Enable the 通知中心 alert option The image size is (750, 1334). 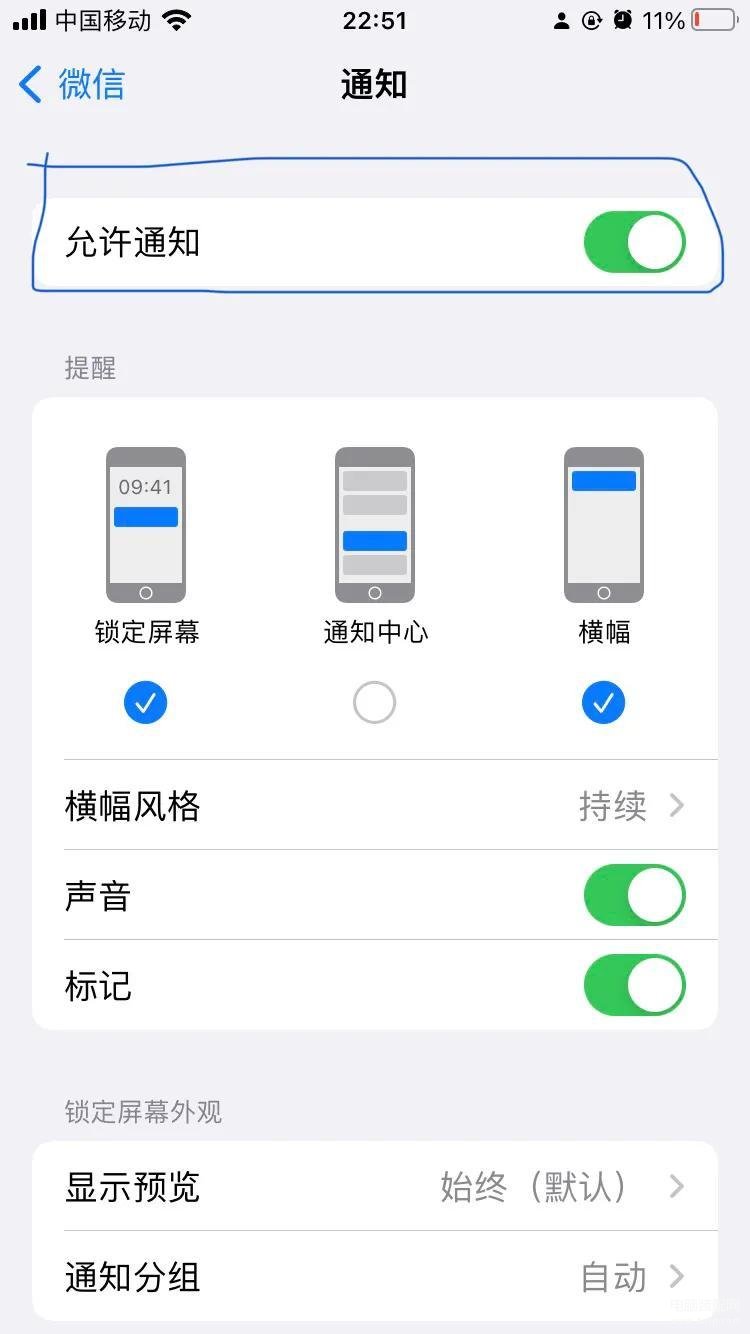click(375, 704)
